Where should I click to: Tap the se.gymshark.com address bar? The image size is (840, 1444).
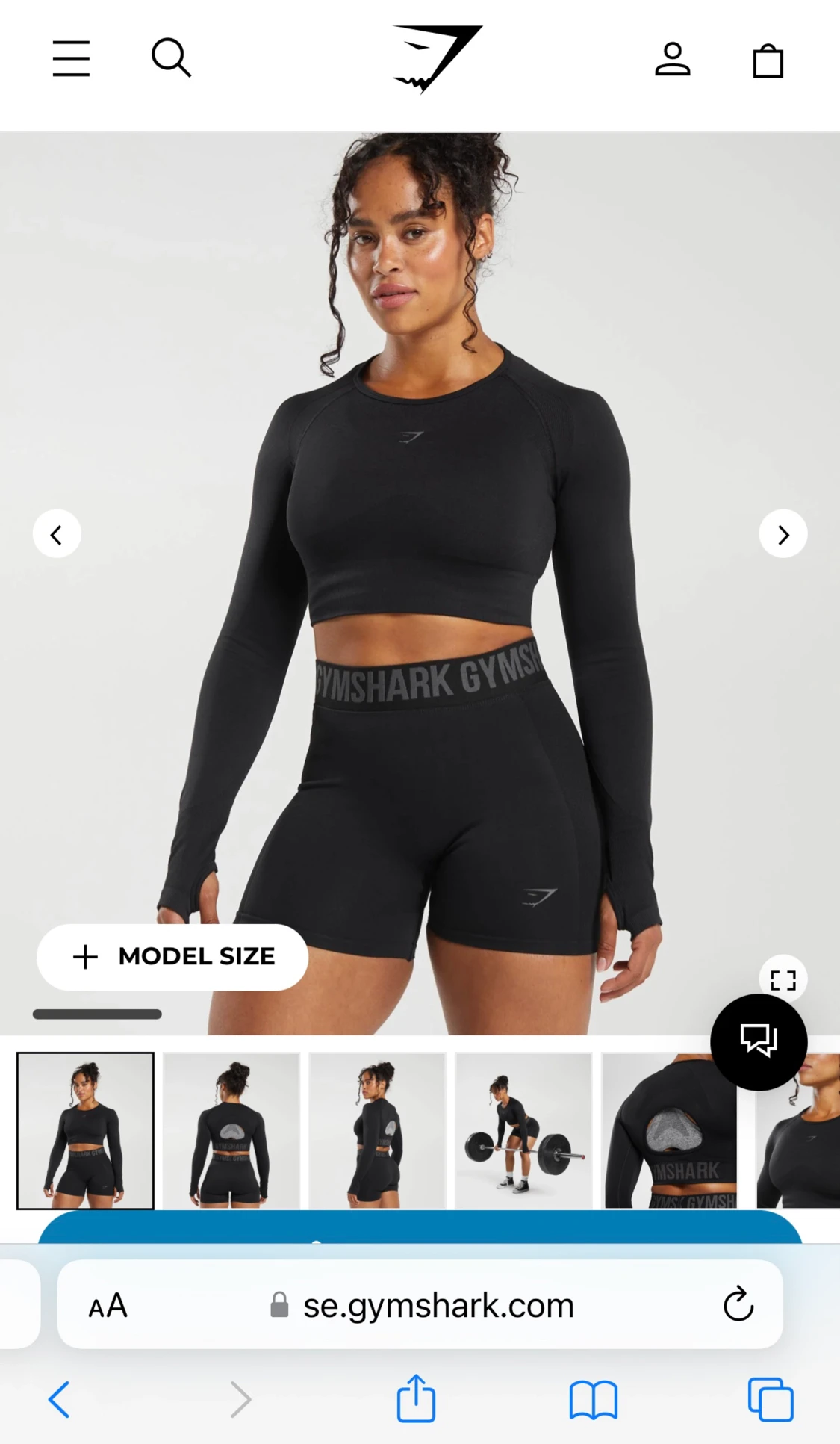click(438, 1306)
